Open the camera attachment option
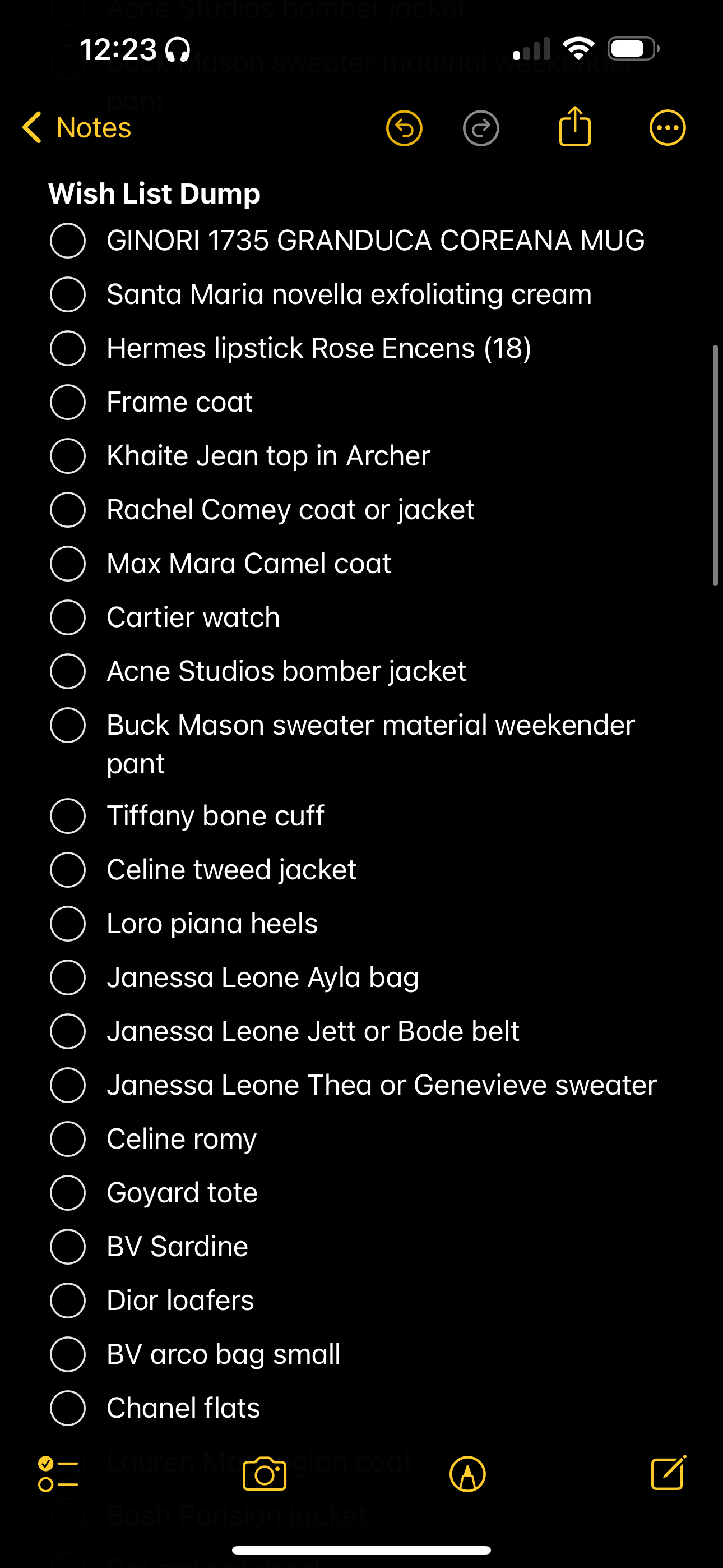Viewport: 723px width, 1568px height. [x=264, y=1474]
